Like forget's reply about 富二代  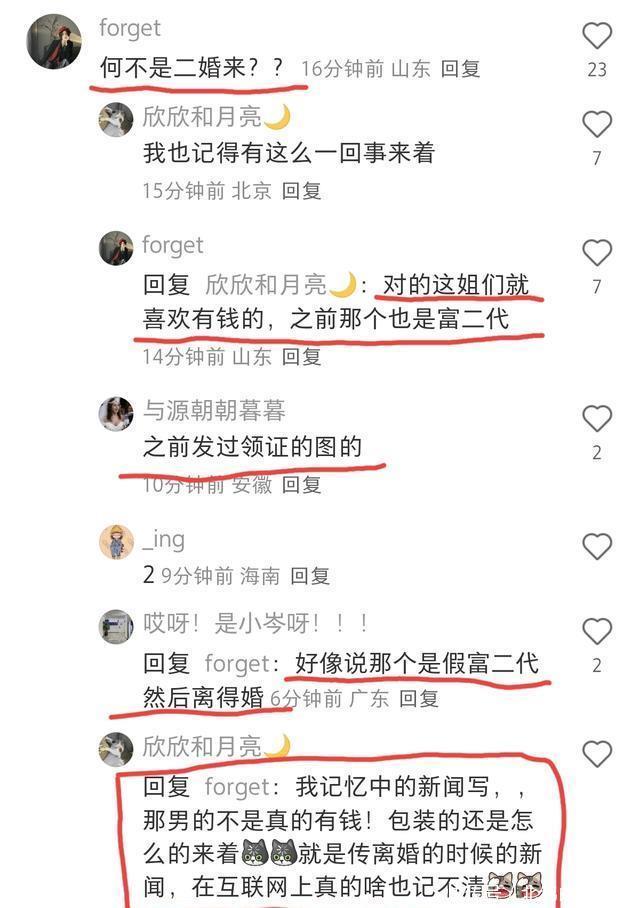coord(597,253)
